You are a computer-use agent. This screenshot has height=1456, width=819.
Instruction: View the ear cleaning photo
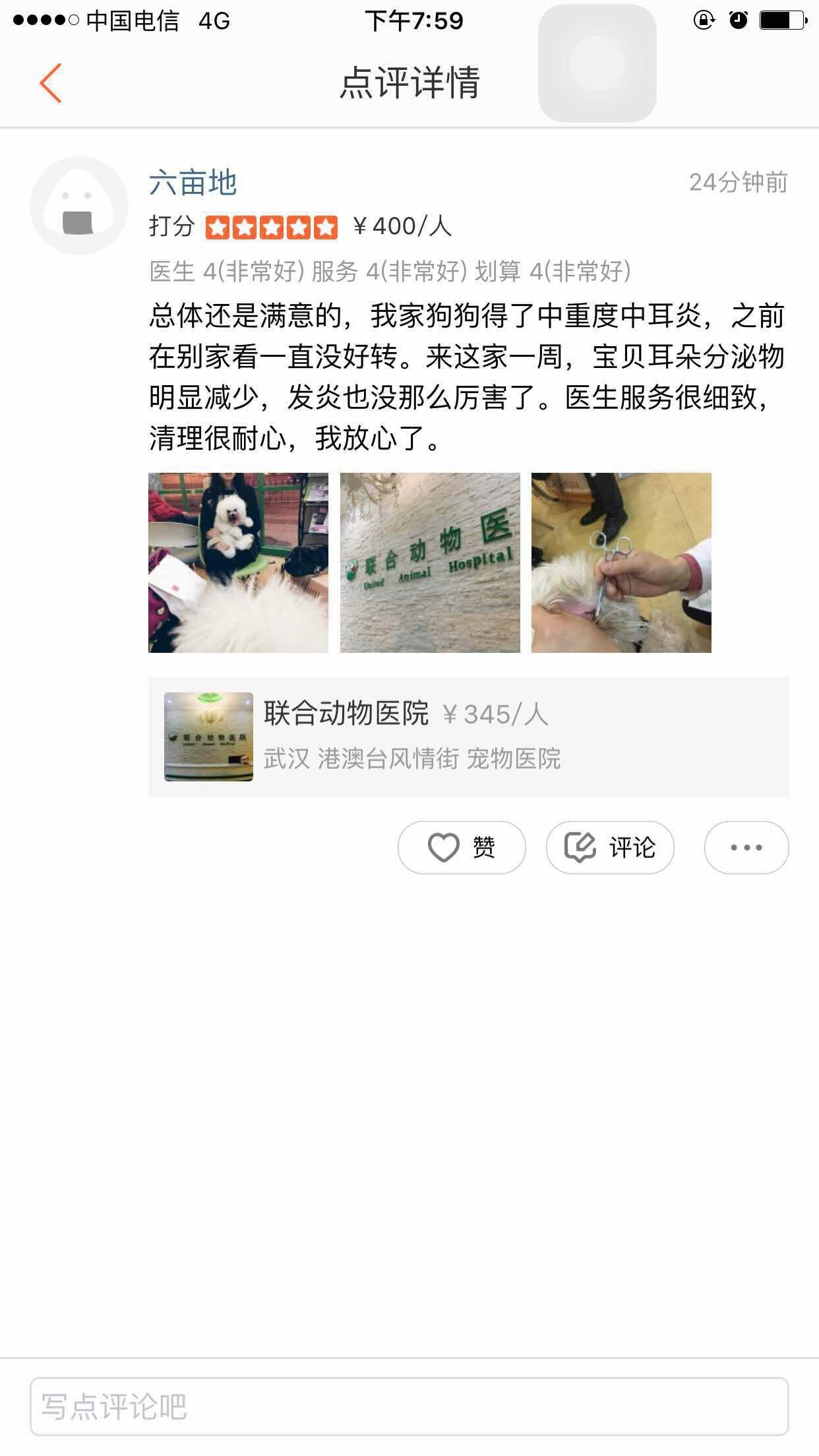coord(621,562)
